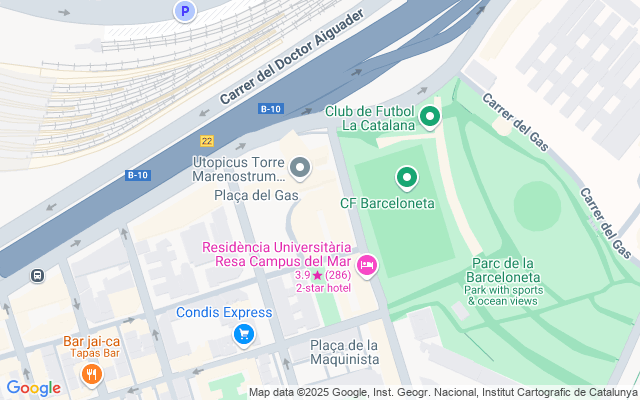The height and width of the screenshot is (400, 640).
Task: Select the metro station icon
Action: click(37, 276)
